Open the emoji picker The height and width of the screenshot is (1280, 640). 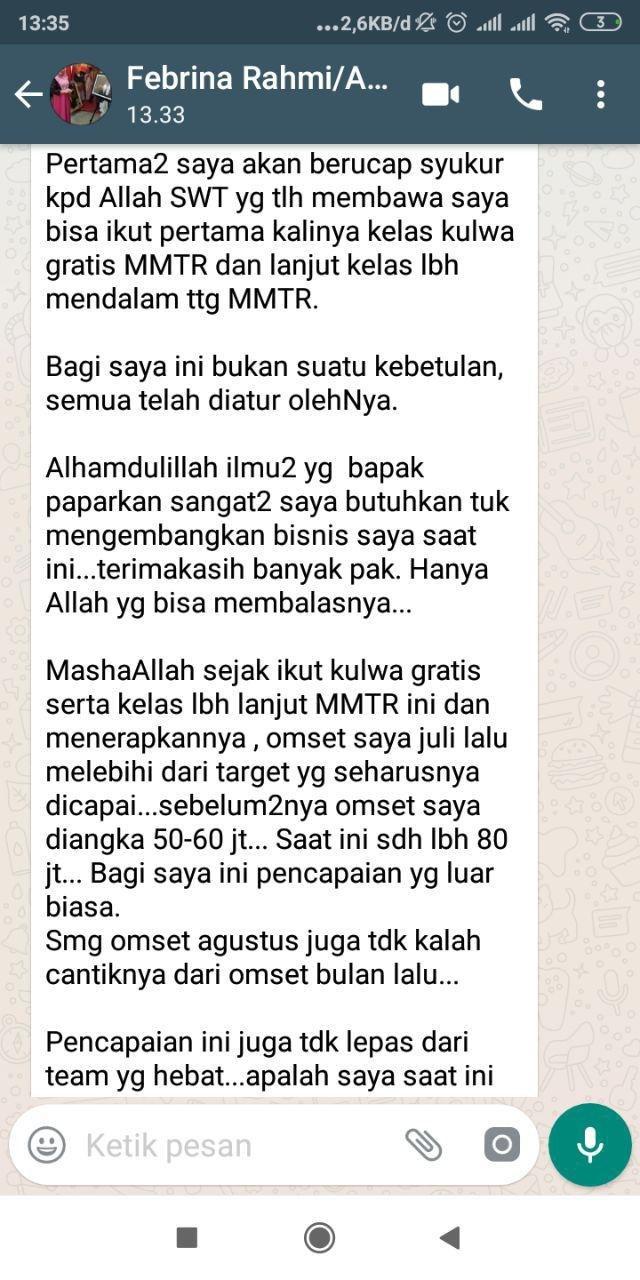coord(46,1145)
